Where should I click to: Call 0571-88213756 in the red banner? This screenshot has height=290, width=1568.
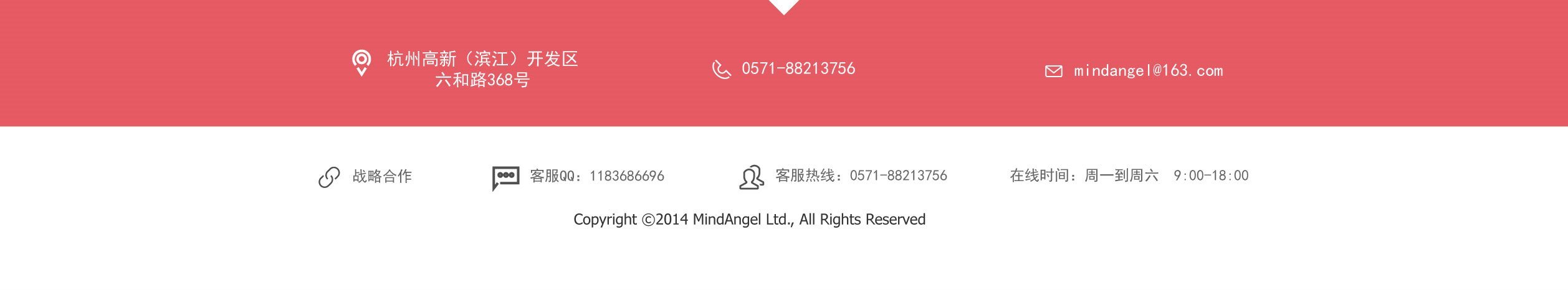pyautogui.click(x=798, y=69)
